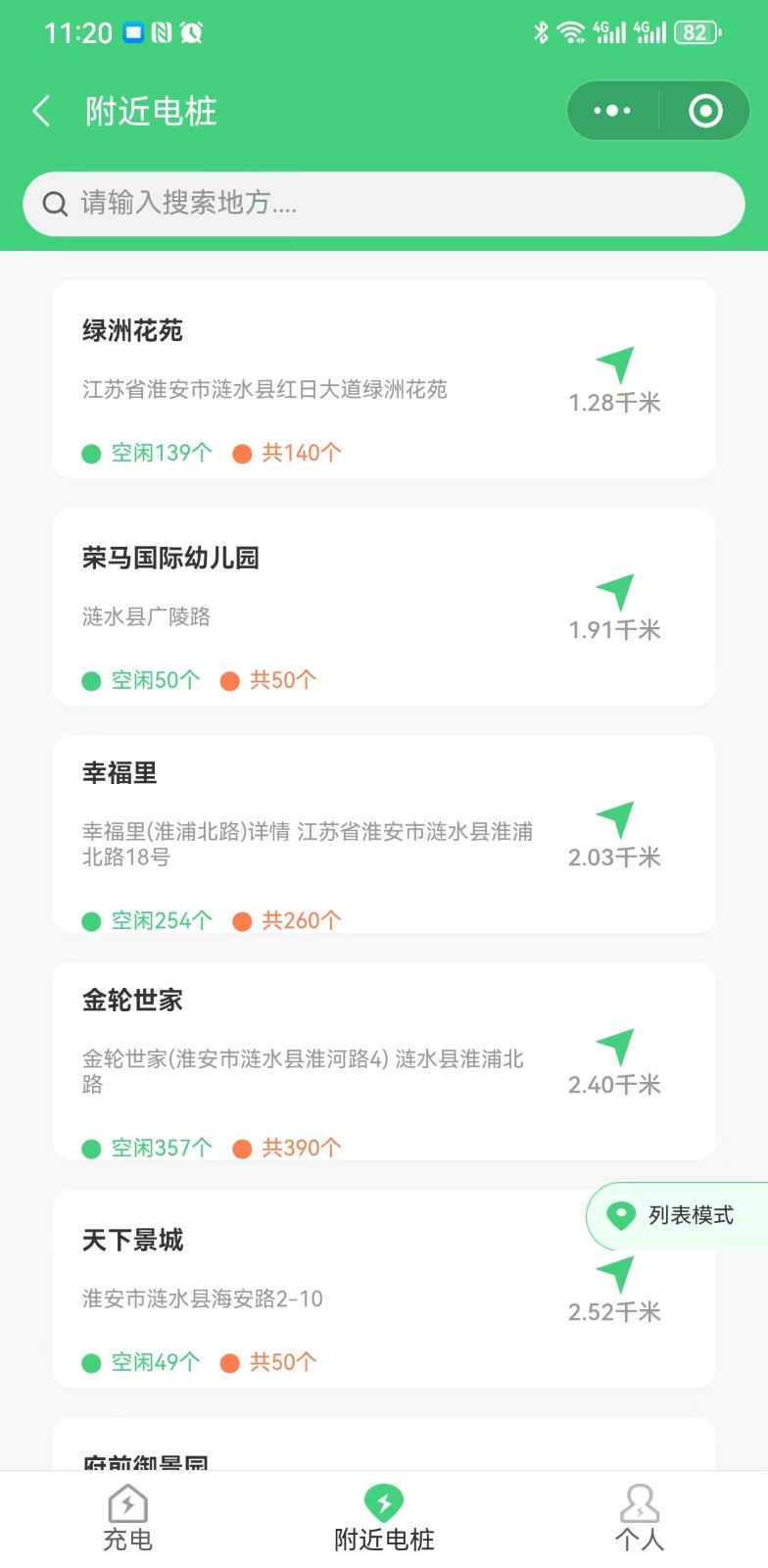Open the 金轮世家 charging station card
Viewport: 768px width, 1568px height.
pos(384,1061)
